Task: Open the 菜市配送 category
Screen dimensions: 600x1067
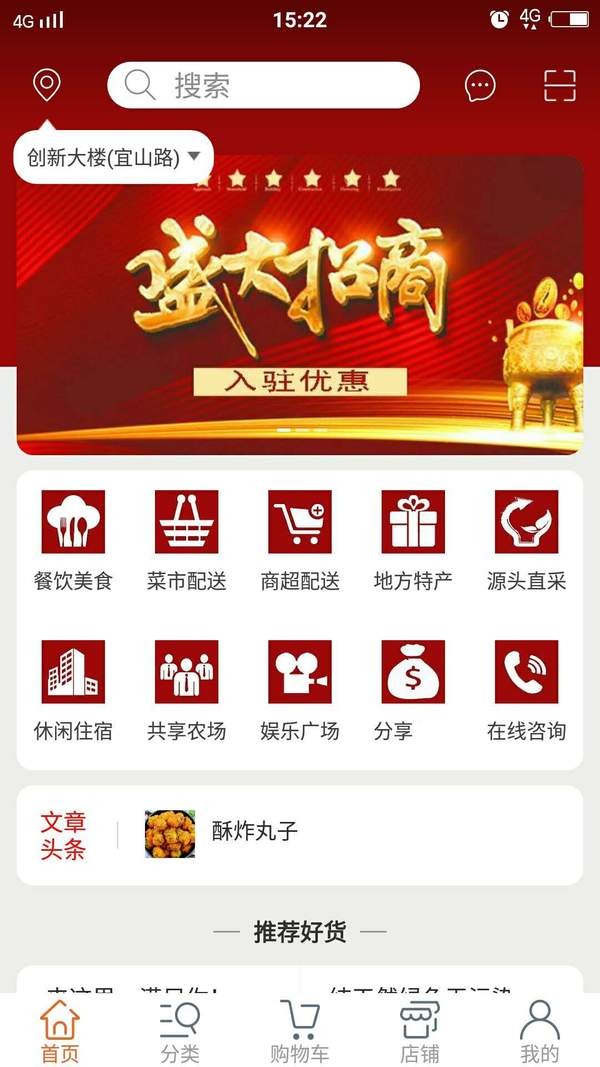Action: 186,540
